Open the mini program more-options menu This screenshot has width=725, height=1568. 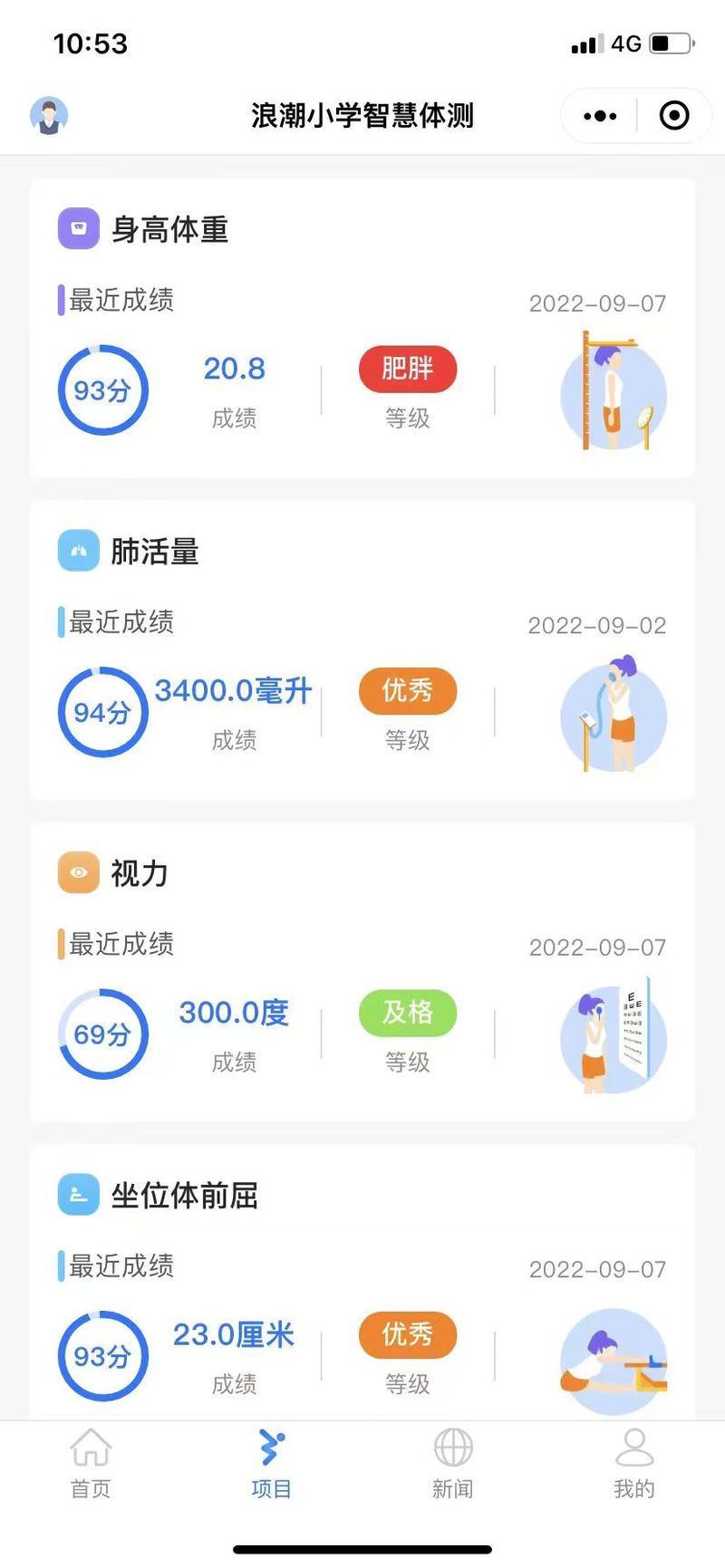[600, 116]
